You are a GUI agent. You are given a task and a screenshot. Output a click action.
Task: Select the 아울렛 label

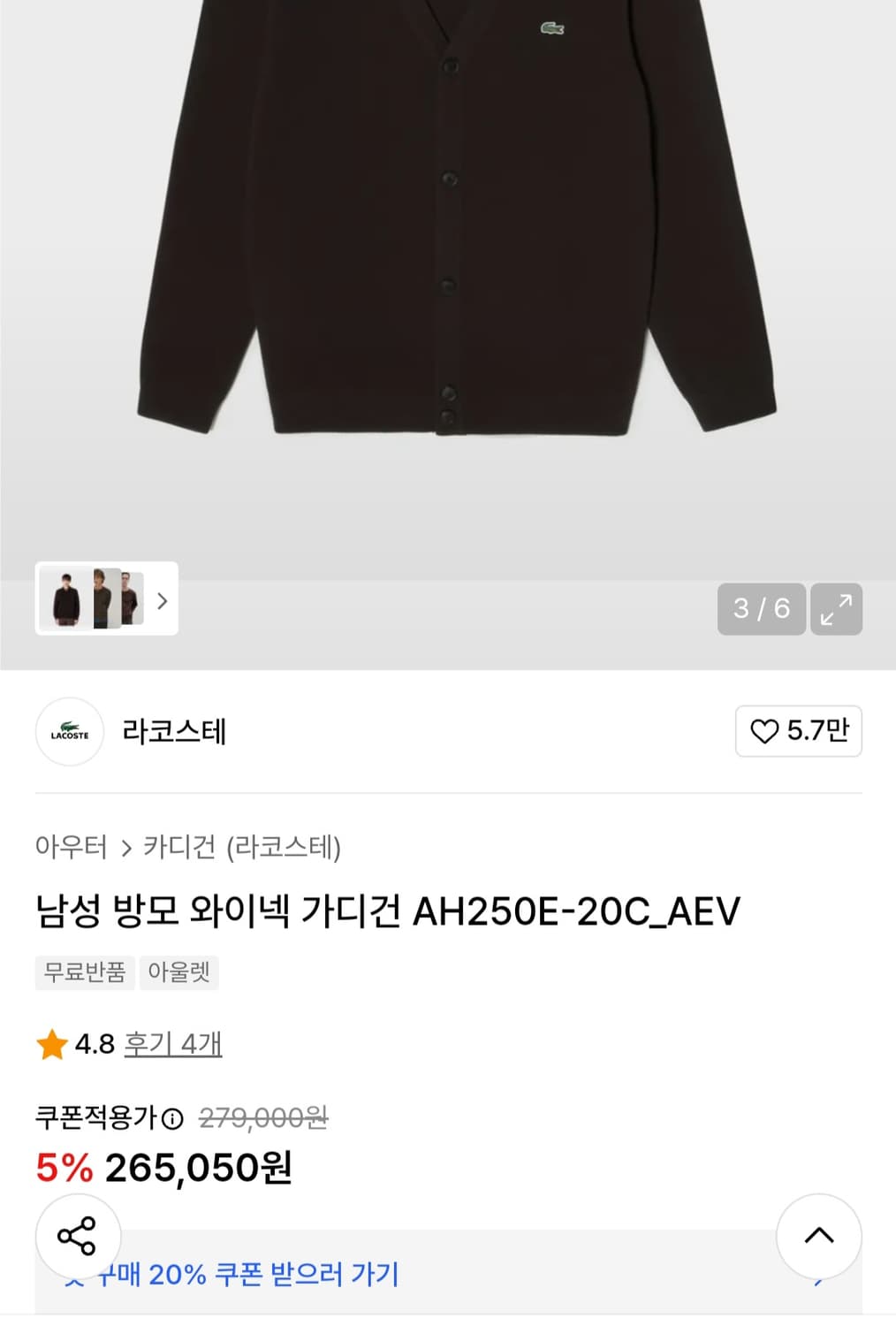coord(179,972)
